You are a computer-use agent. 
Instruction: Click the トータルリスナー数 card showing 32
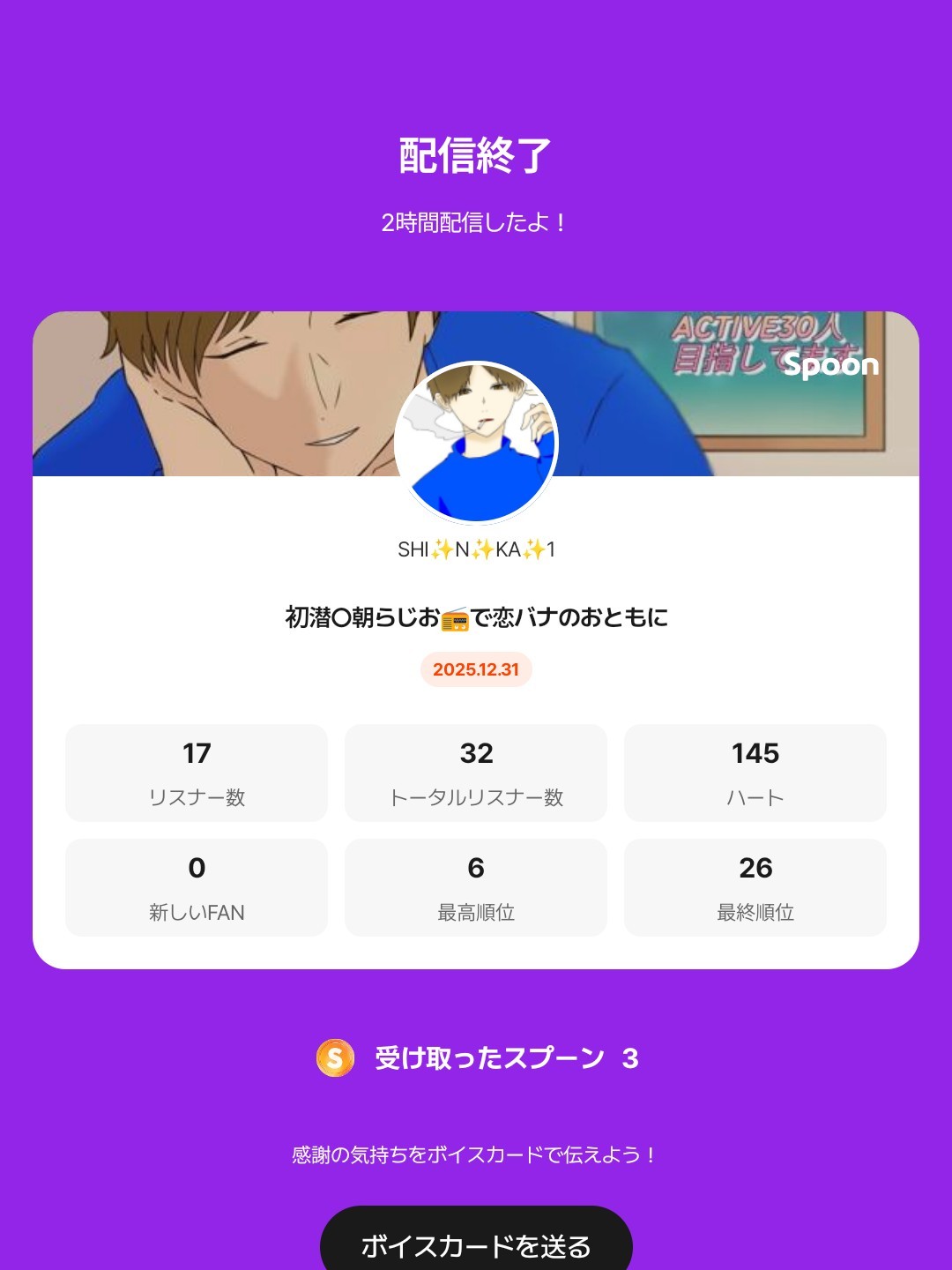[x=476, y=772]
